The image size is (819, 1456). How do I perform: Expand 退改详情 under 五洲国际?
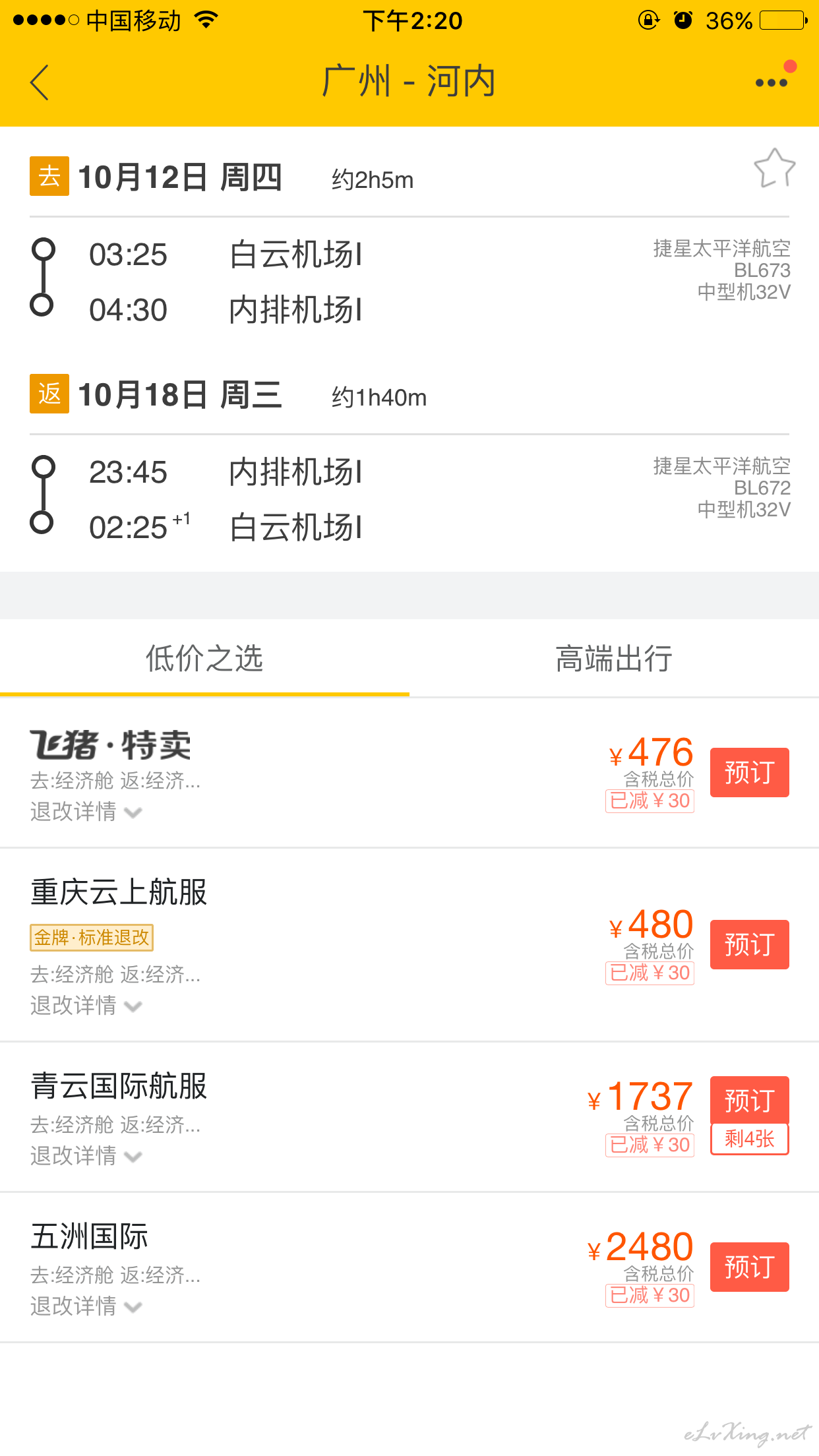[x=86, y=1306]
